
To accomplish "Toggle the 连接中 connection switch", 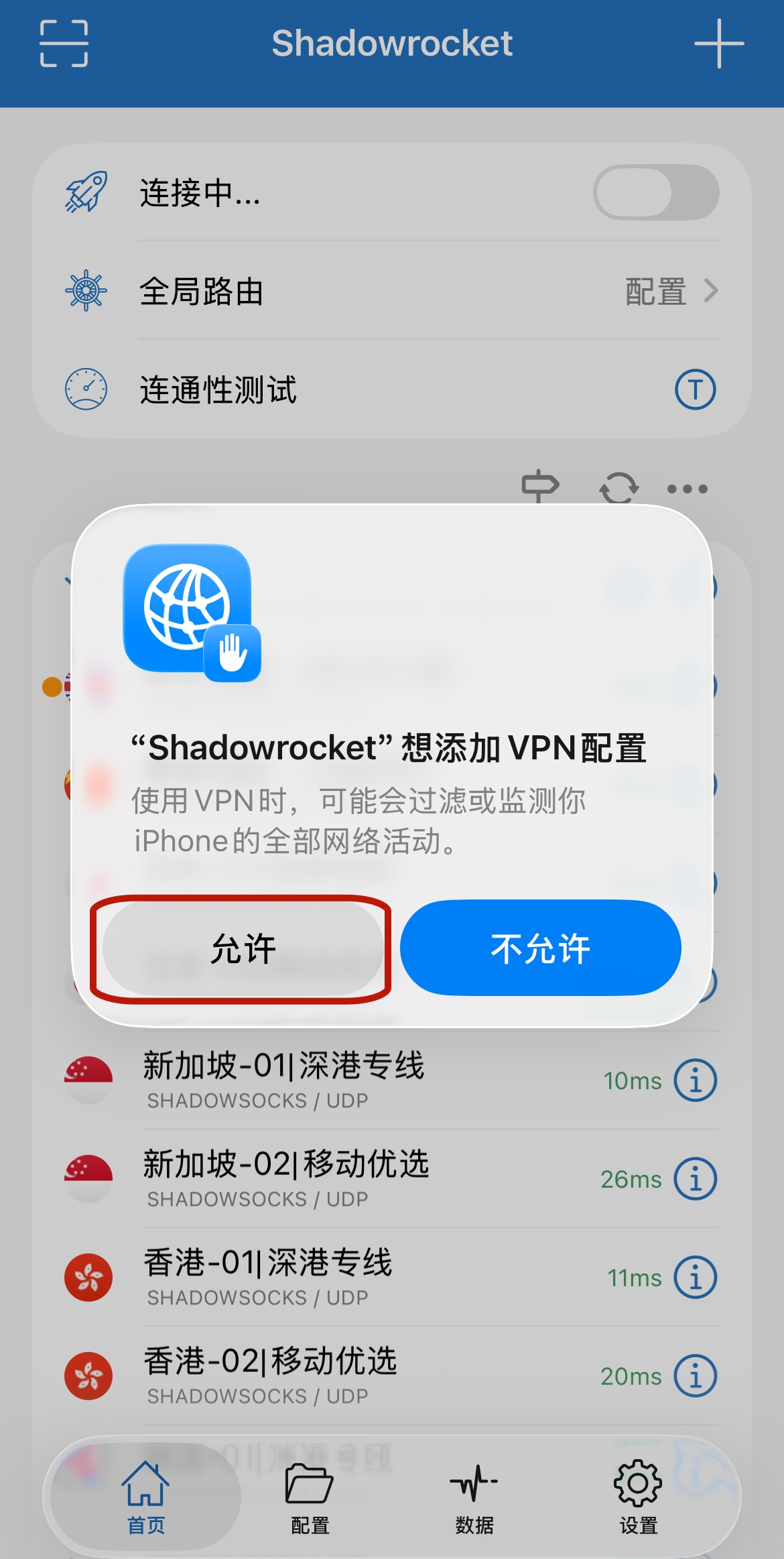I will [655, 193].
